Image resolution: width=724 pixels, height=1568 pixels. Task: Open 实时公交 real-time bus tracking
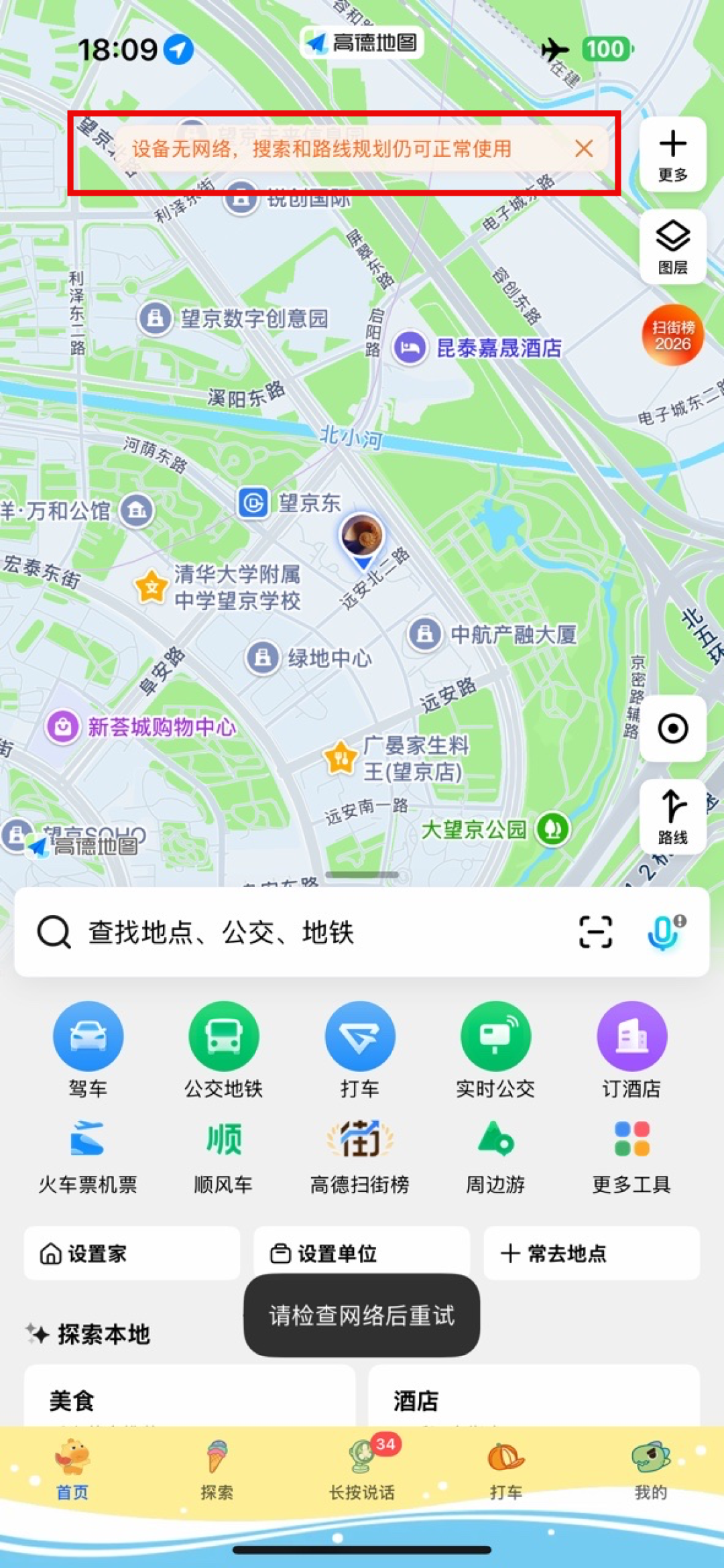click(x=497, y=1036)
